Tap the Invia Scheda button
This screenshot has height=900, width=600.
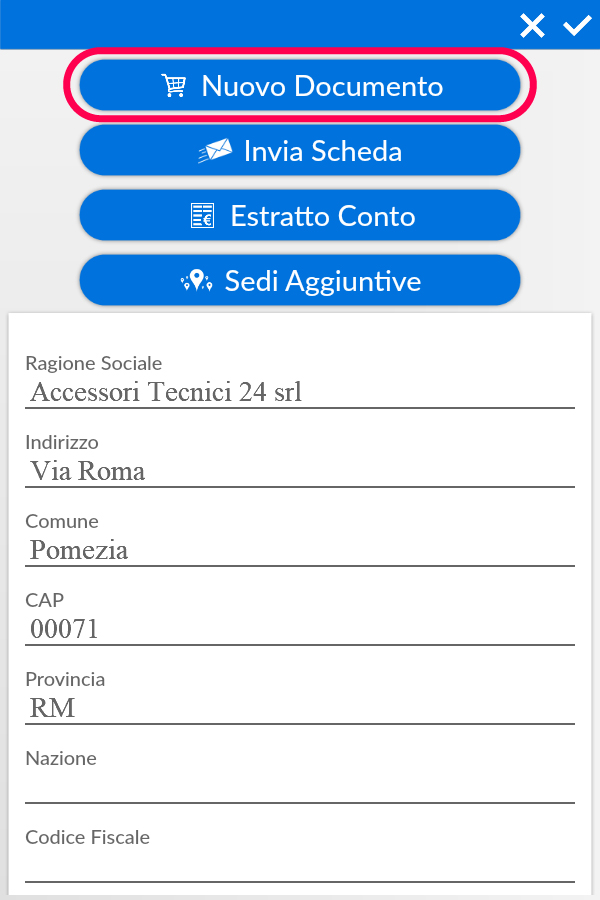[x=300, y=151]
